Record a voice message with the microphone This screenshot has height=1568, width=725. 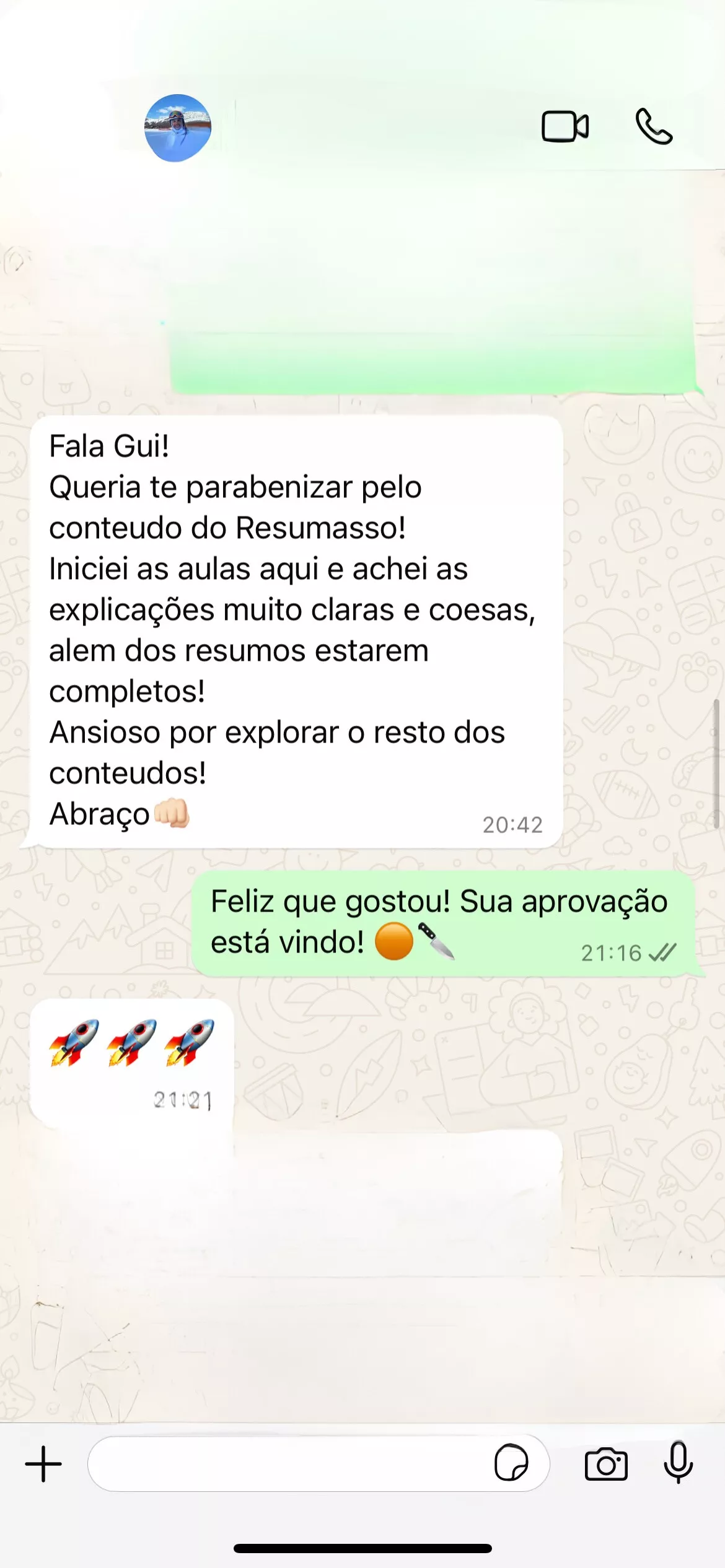click(679, 1463)
